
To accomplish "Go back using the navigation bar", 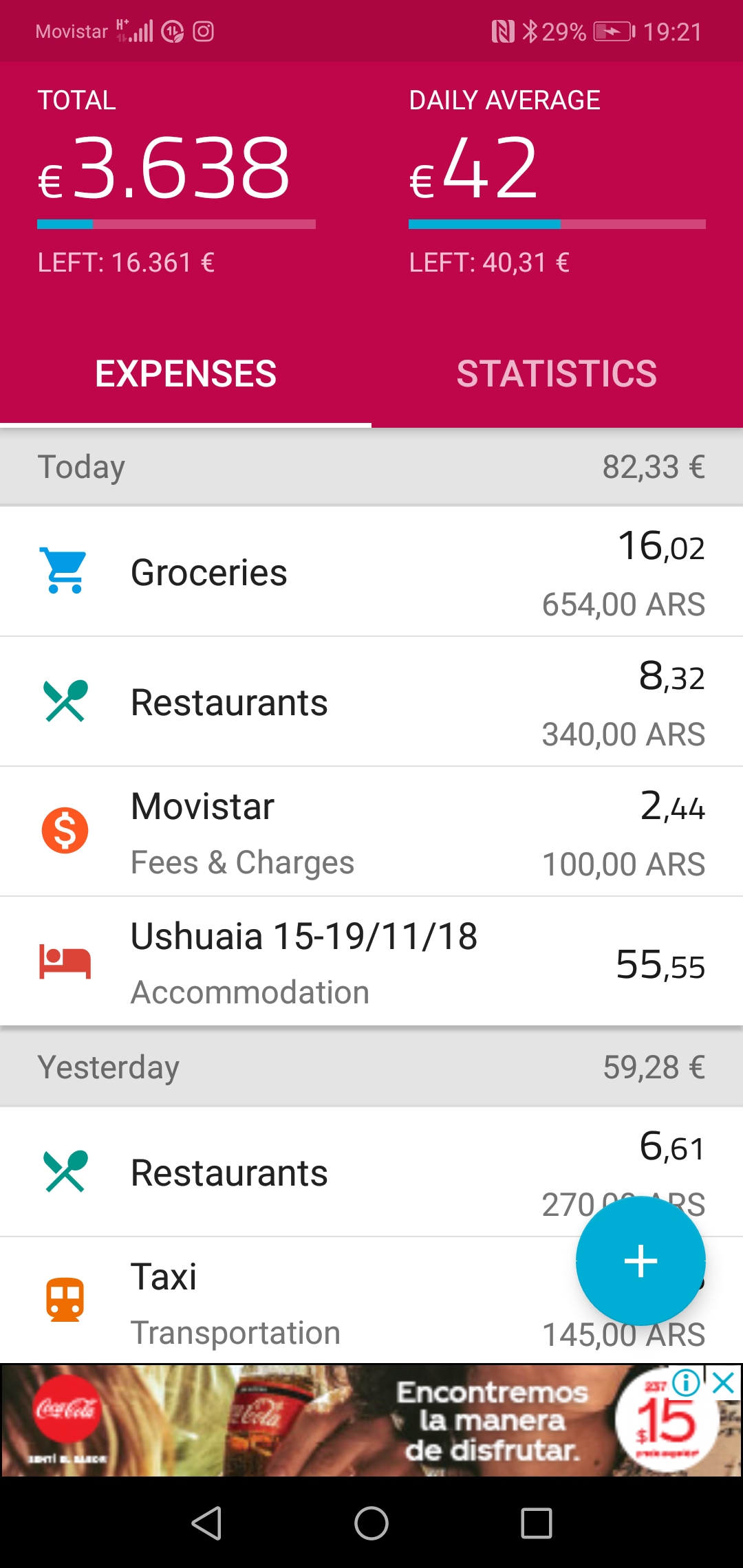I will point(206,1523).
